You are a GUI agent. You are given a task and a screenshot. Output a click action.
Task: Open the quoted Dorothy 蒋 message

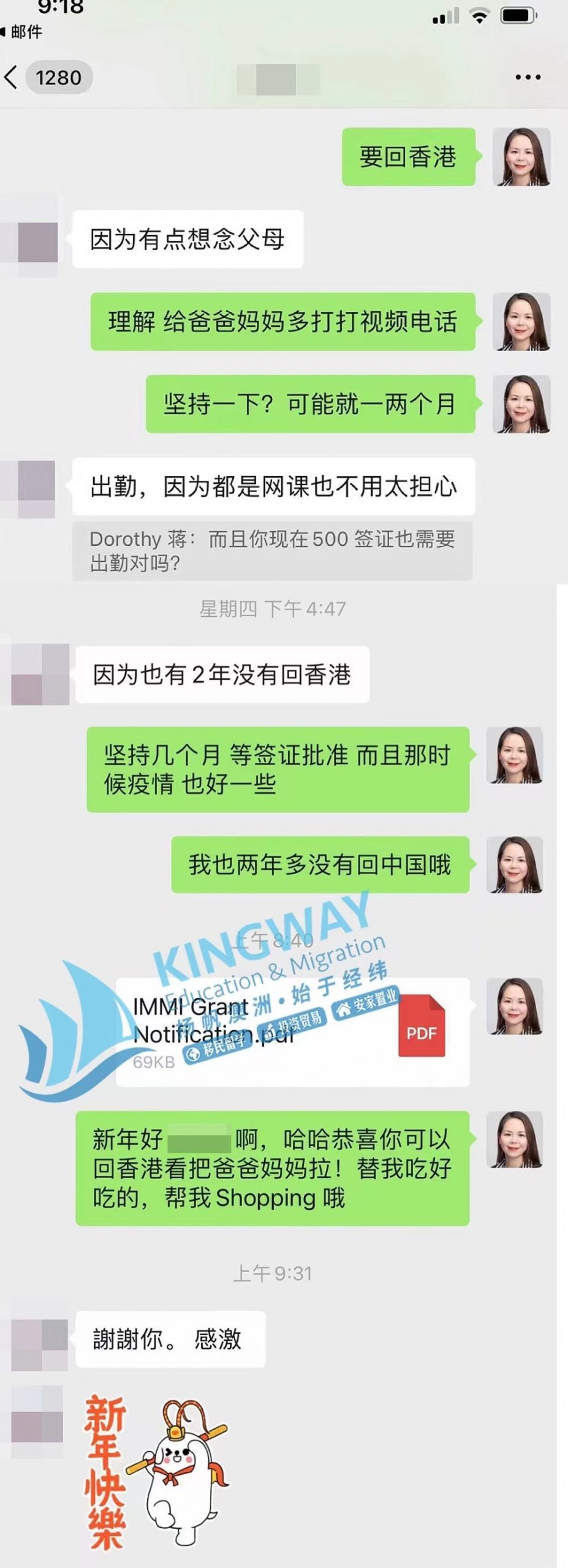click(x=272, y=550)
